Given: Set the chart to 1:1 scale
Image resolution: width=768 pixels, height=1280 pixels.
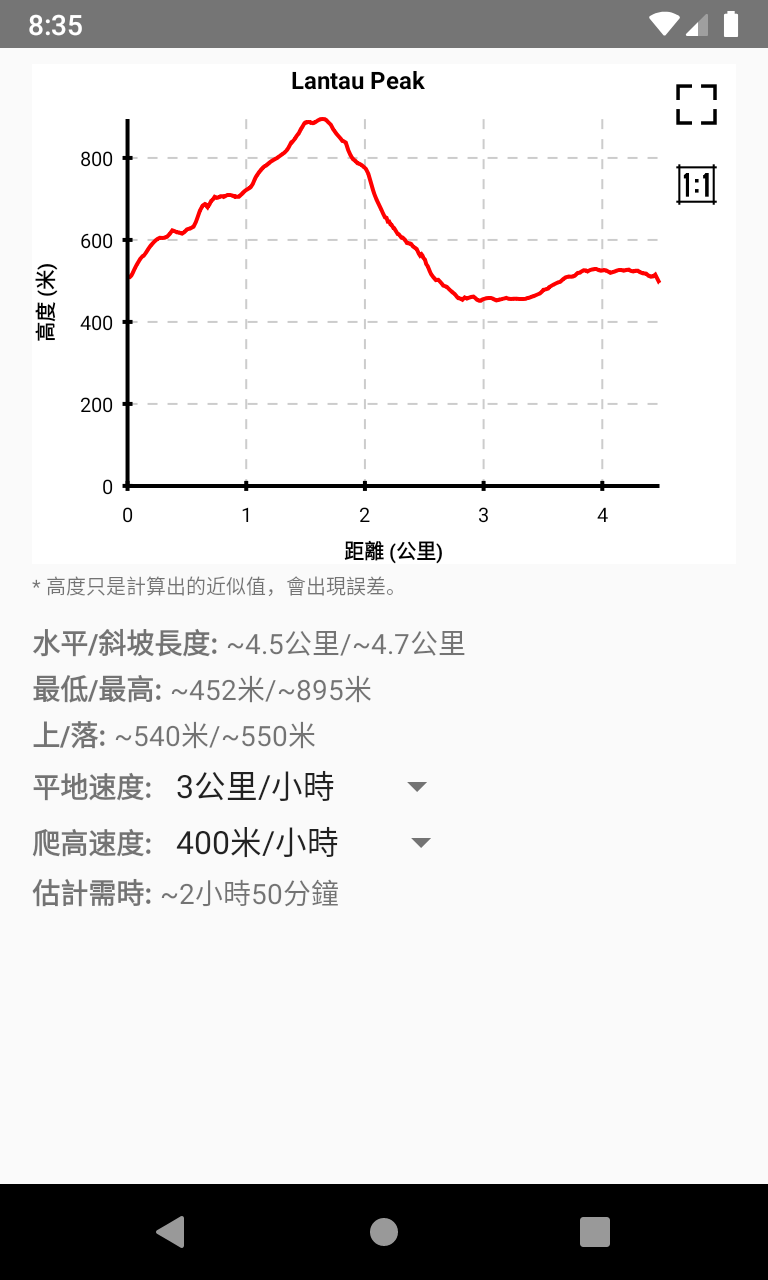Looking at the screenshot, I should click(696, 185).
